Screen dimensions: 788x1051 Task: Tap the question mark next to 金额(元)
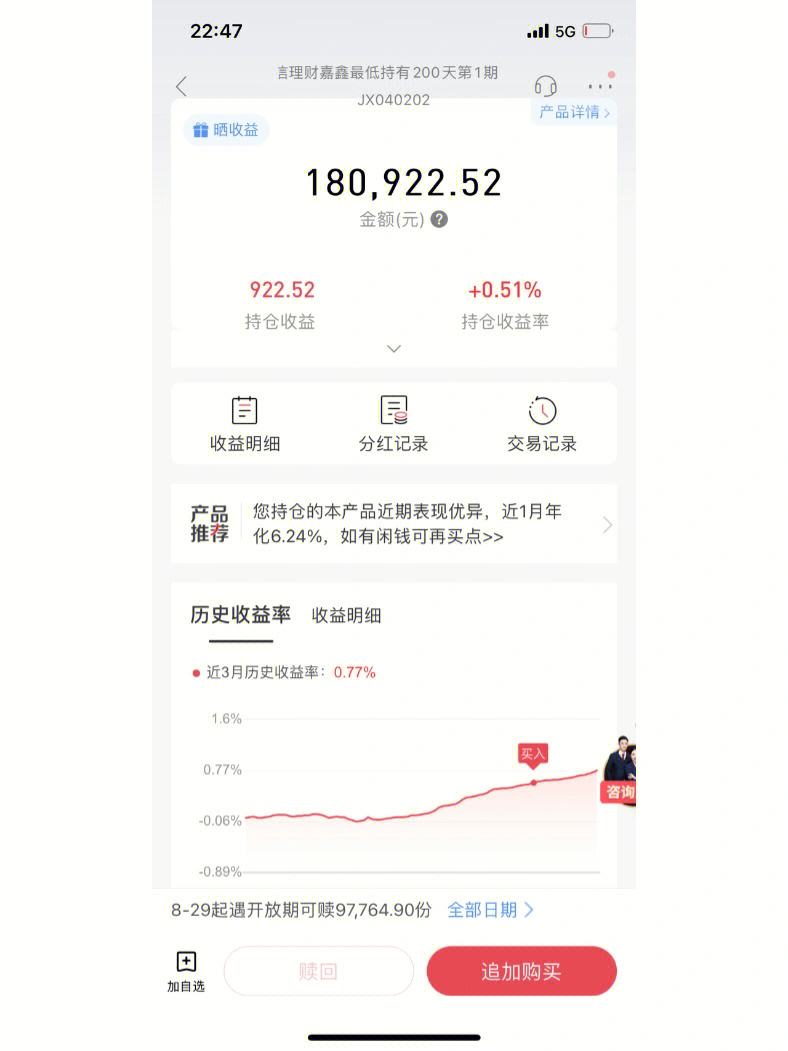click(439, 219)
